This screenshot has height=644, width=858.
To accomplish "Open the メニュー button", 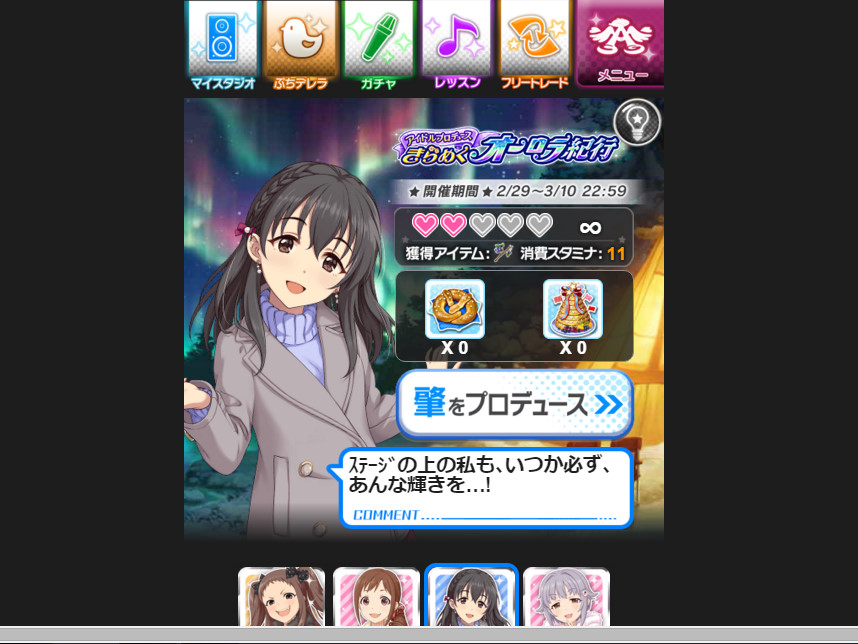I will click(620, 45).
